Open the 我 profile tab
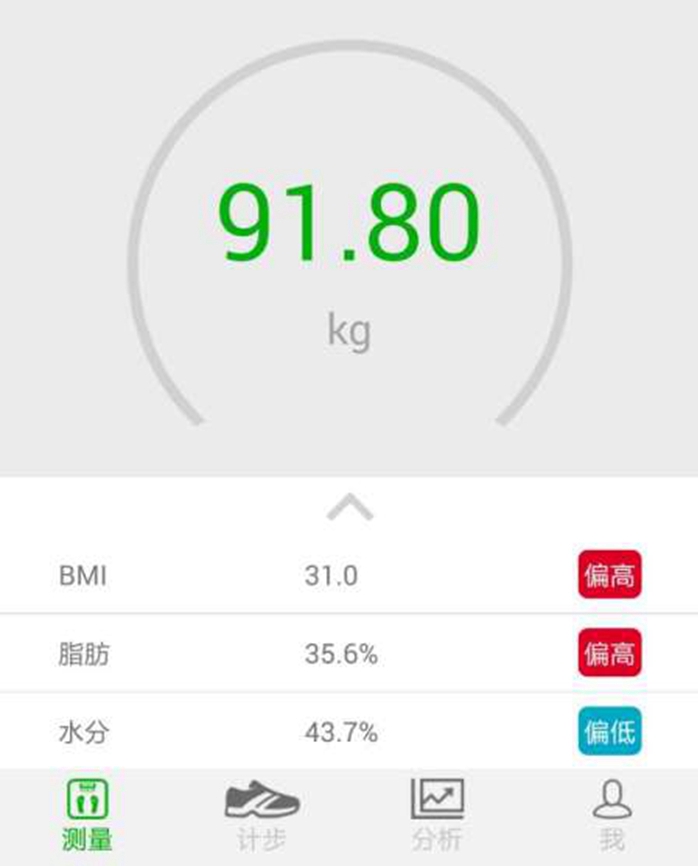Viewport: 698px width, 866px height. coord(611,815)
